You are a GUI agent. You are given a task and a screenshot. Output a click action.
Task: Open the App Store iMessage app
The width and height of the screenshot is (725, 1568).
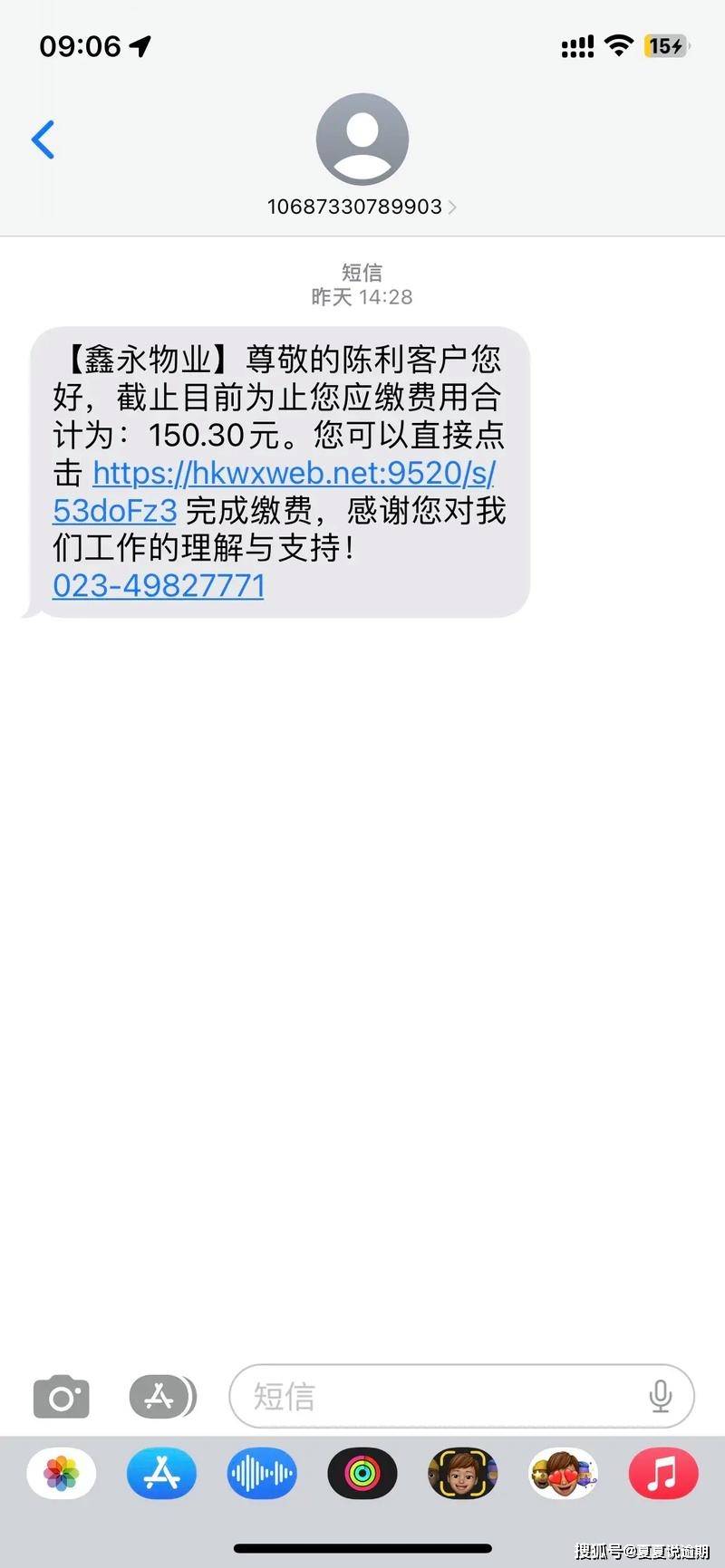click(161, 1474)
